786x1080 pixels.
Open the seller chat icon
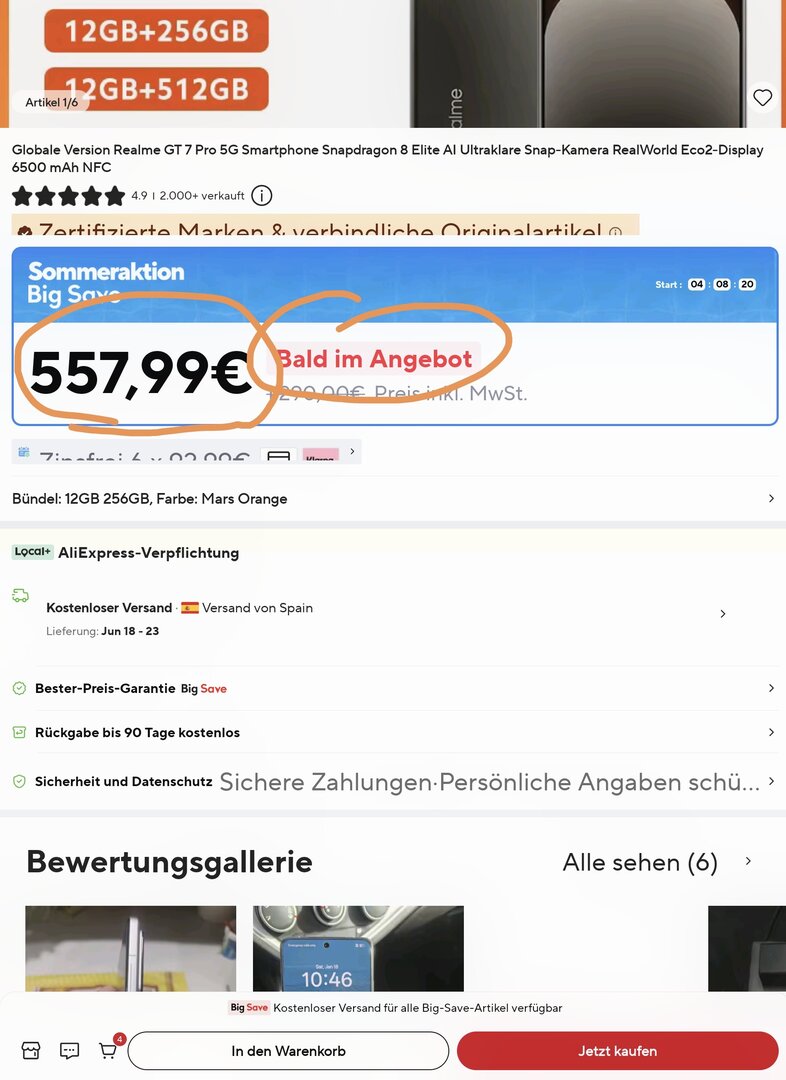69,1050
